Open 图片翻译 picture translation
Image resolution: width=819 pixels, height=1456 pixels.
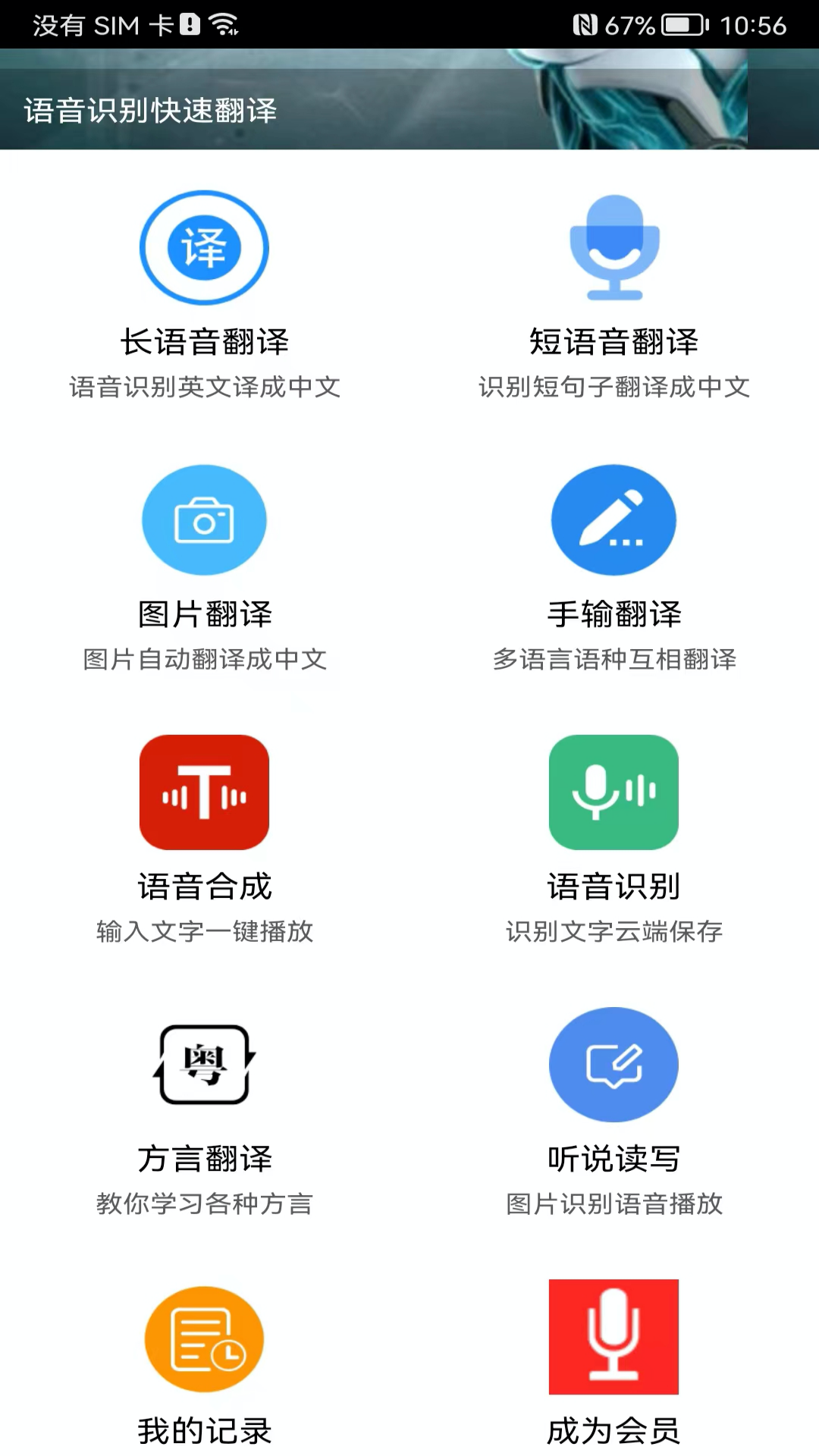[x=204, y=521]
